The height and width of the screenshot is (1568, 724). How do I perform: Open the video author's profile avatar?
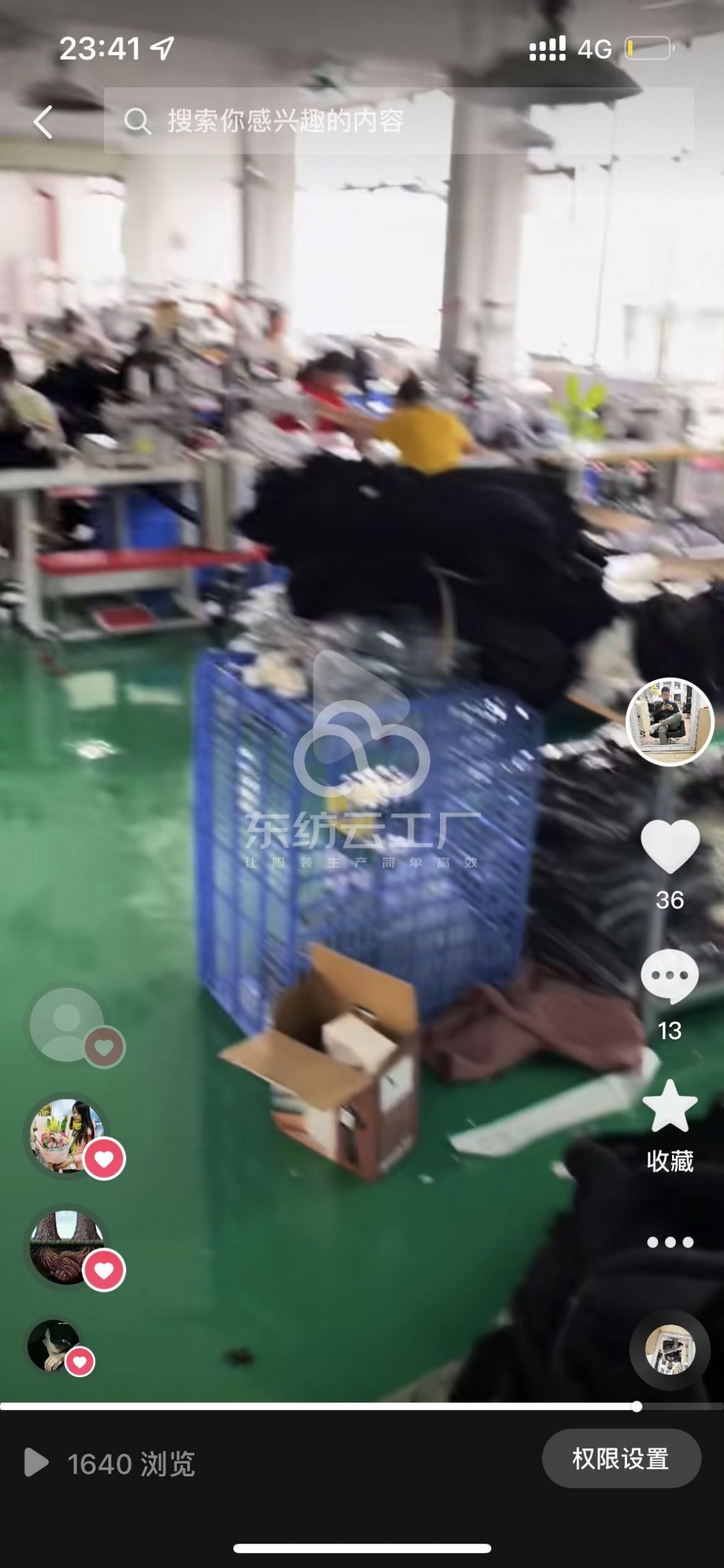669,722
